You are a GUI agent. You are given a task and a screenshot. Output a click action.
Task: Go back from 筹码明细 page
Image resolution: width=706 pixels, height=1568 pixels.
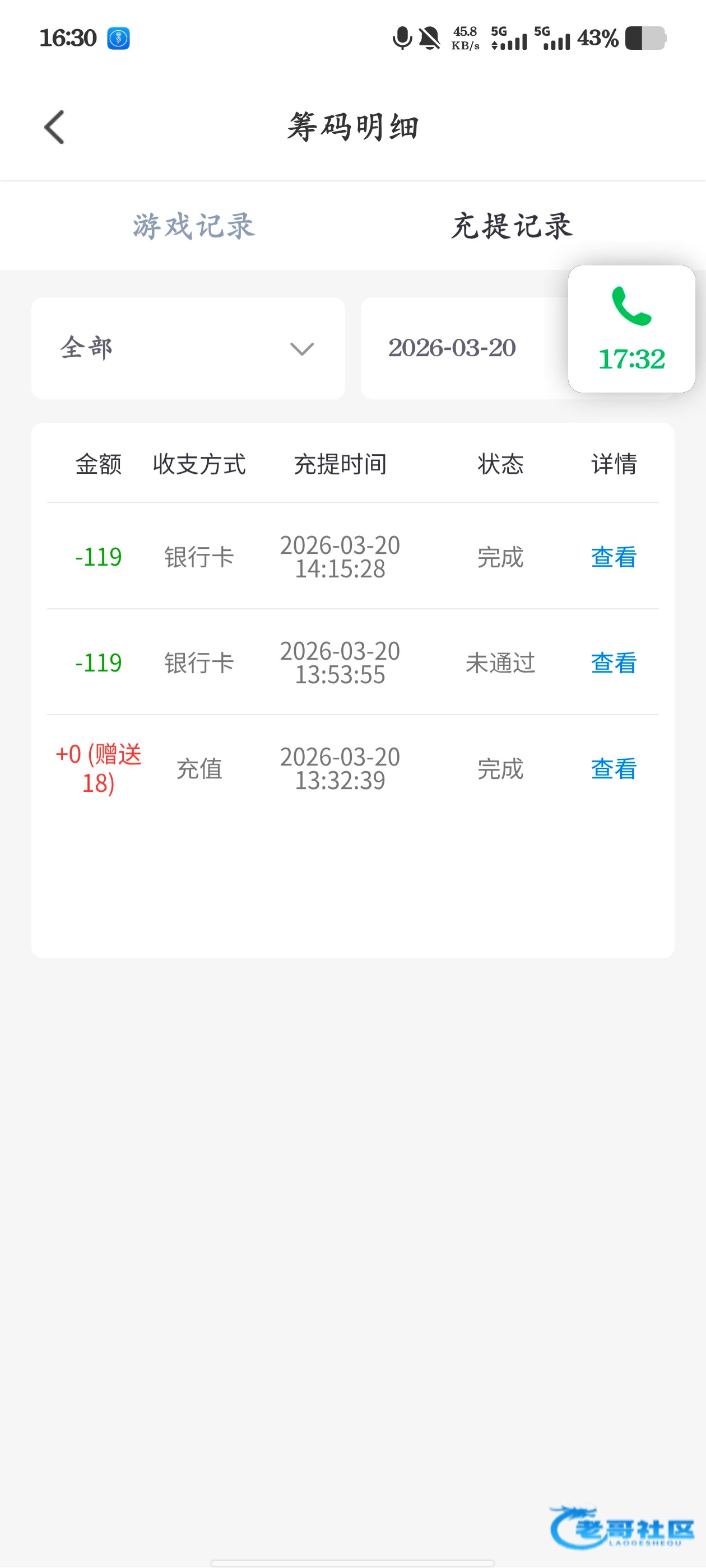(x=55, y=127)
